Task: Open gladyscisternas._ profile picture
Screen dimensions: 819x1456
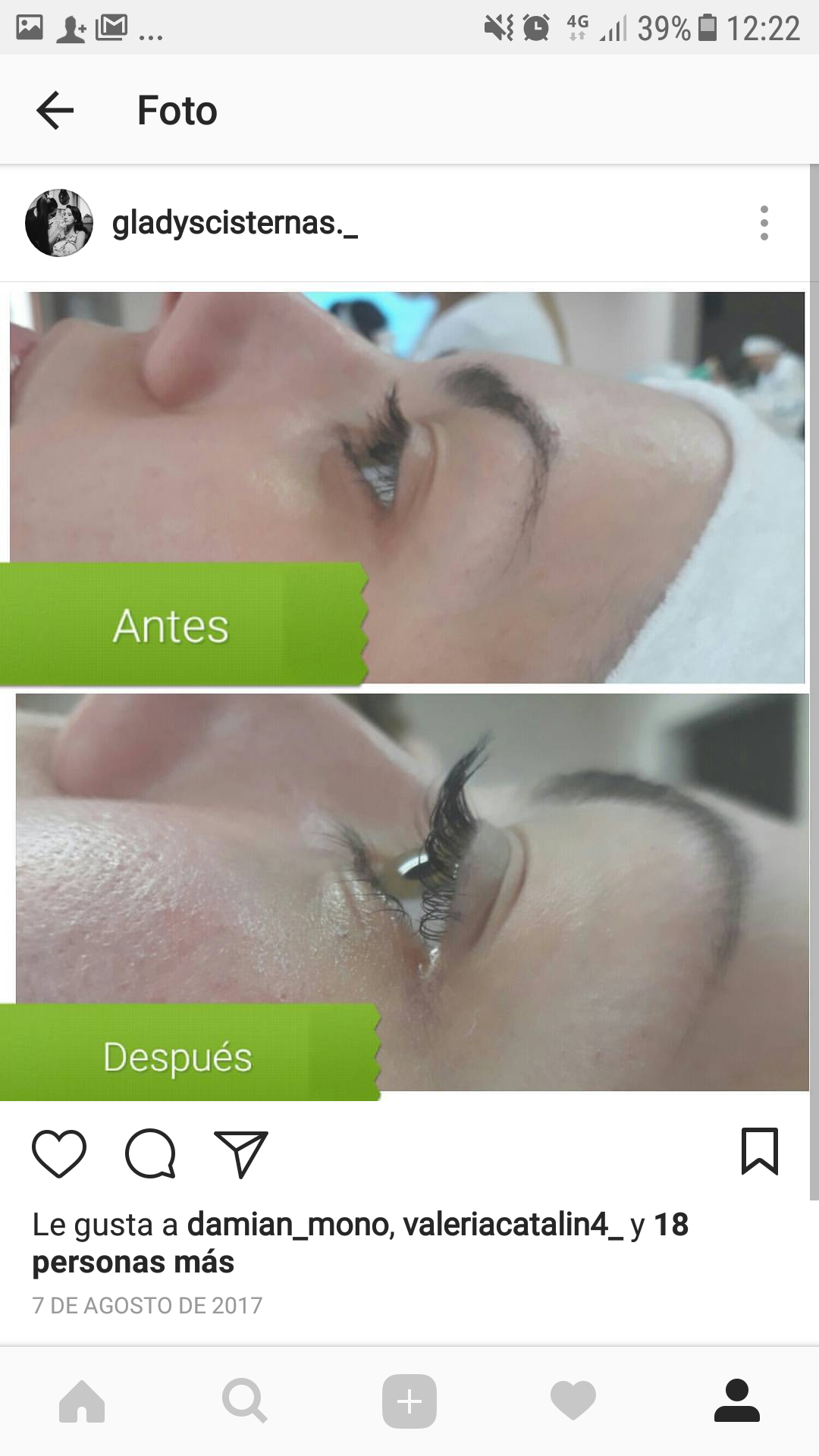Action: [x=59, y=223]
